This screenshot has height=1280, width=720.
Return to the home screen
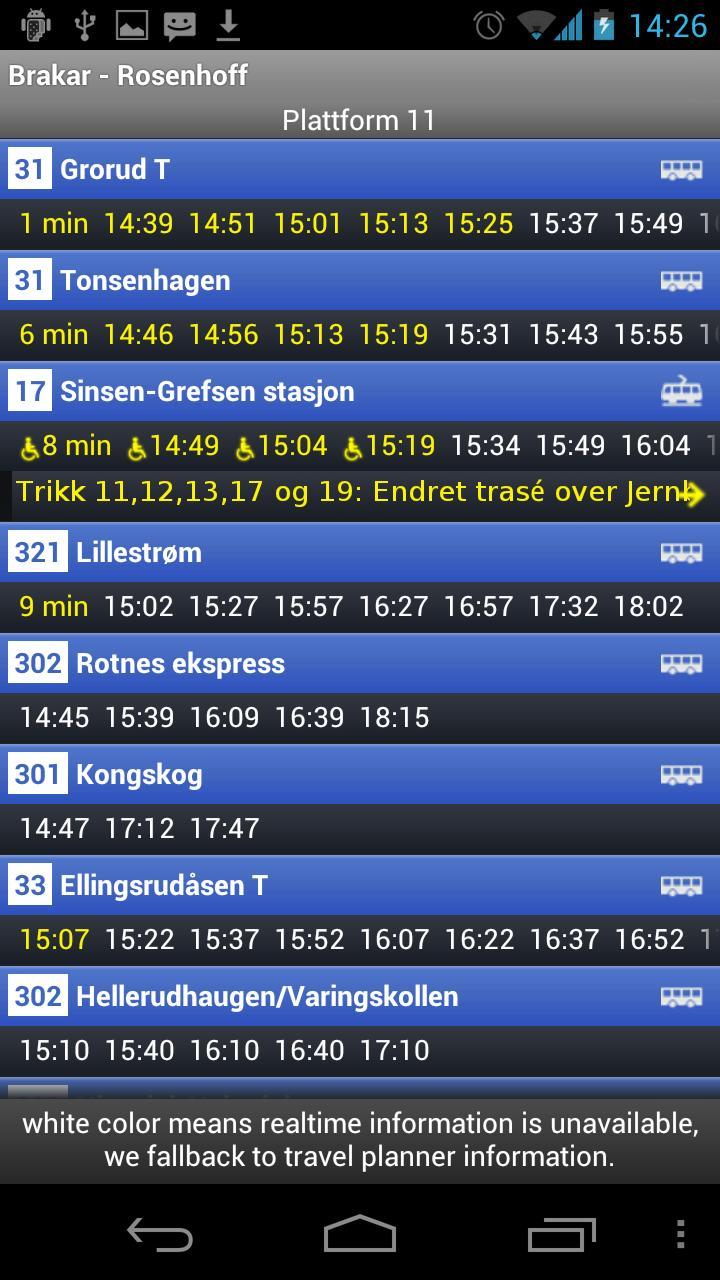click(360, 1235)
